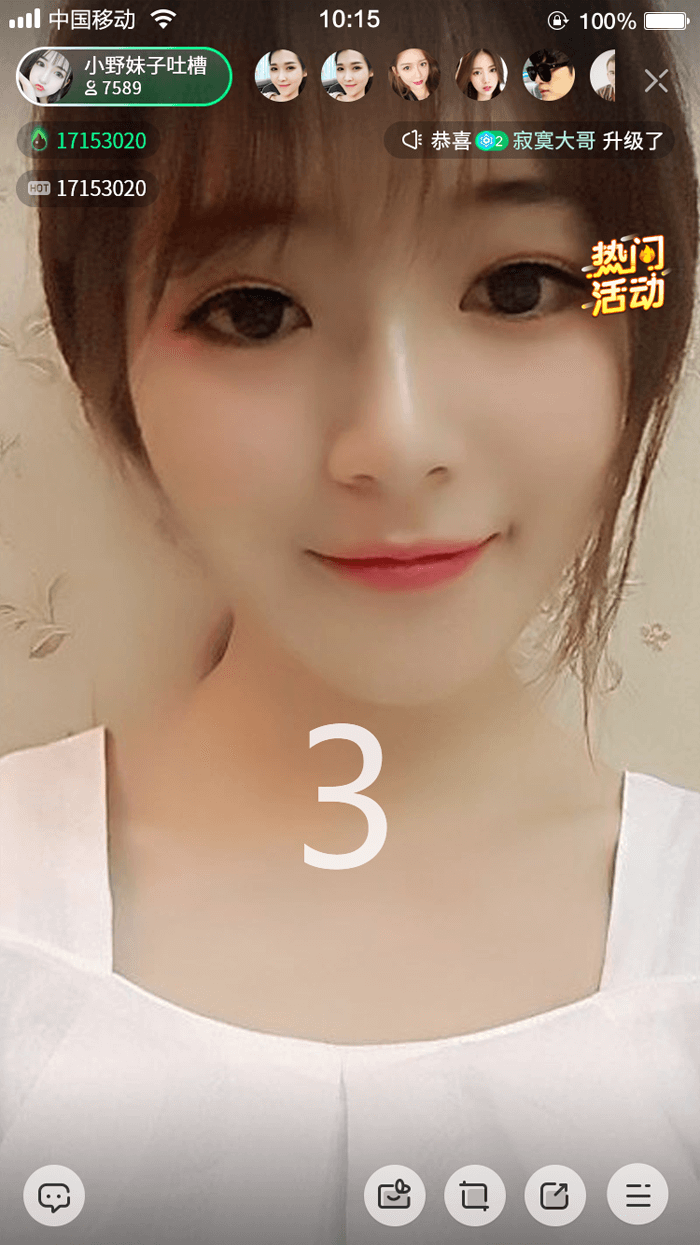The width and height of the screenshot is (700, 1245).
Task: Tap the green flame 17153020 badge
Action: (x=87, y=141)
